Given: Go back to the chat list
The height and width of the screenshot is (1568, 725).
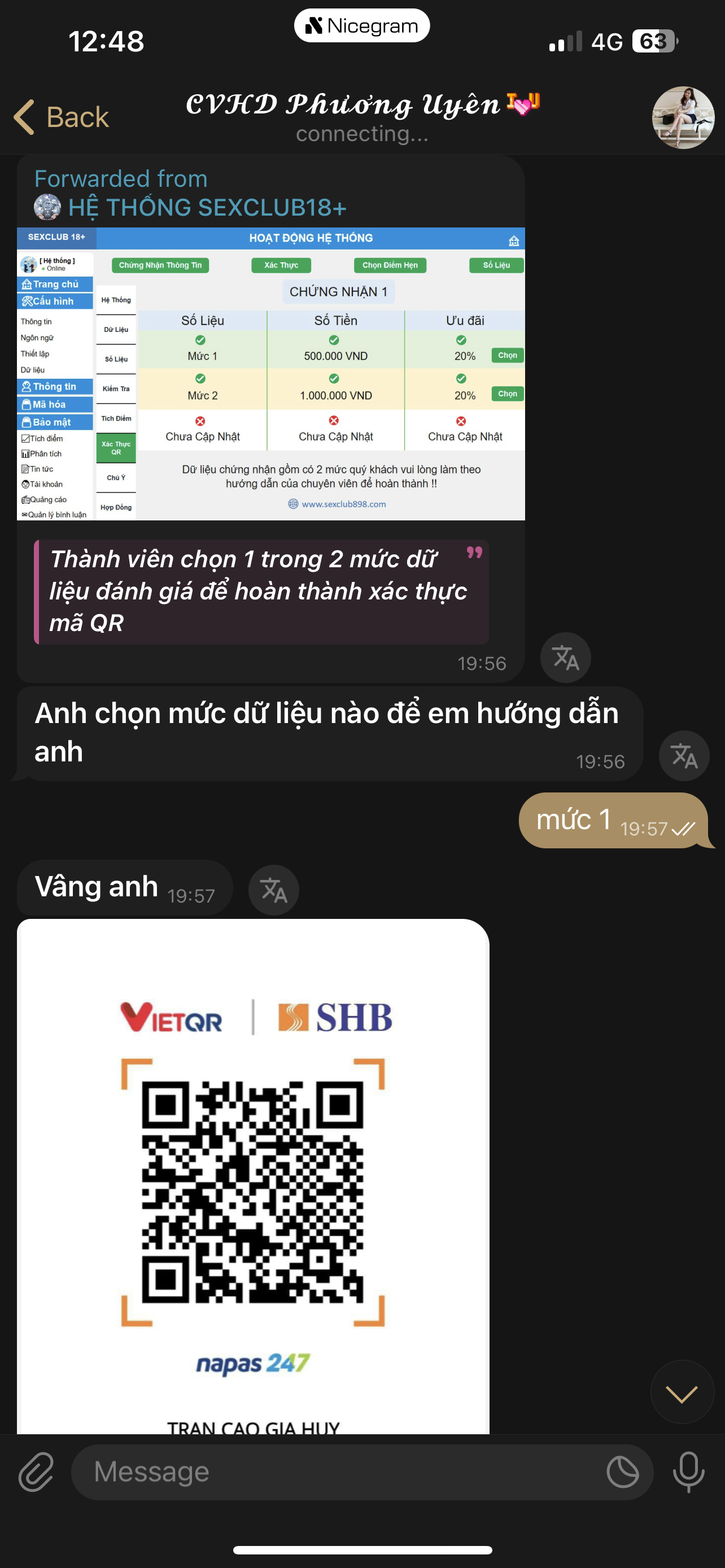Looking at the screenshot, I should coord(62,116).
